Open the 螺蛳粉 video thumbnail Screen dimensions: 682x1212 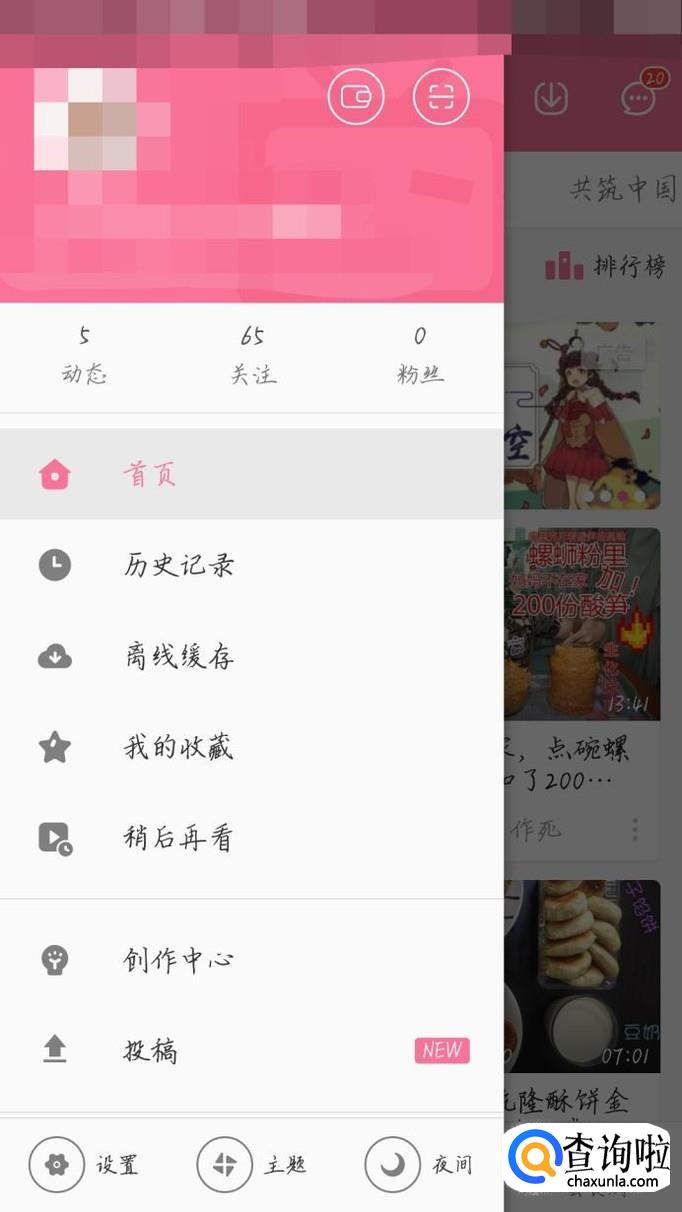coord(582,622)
